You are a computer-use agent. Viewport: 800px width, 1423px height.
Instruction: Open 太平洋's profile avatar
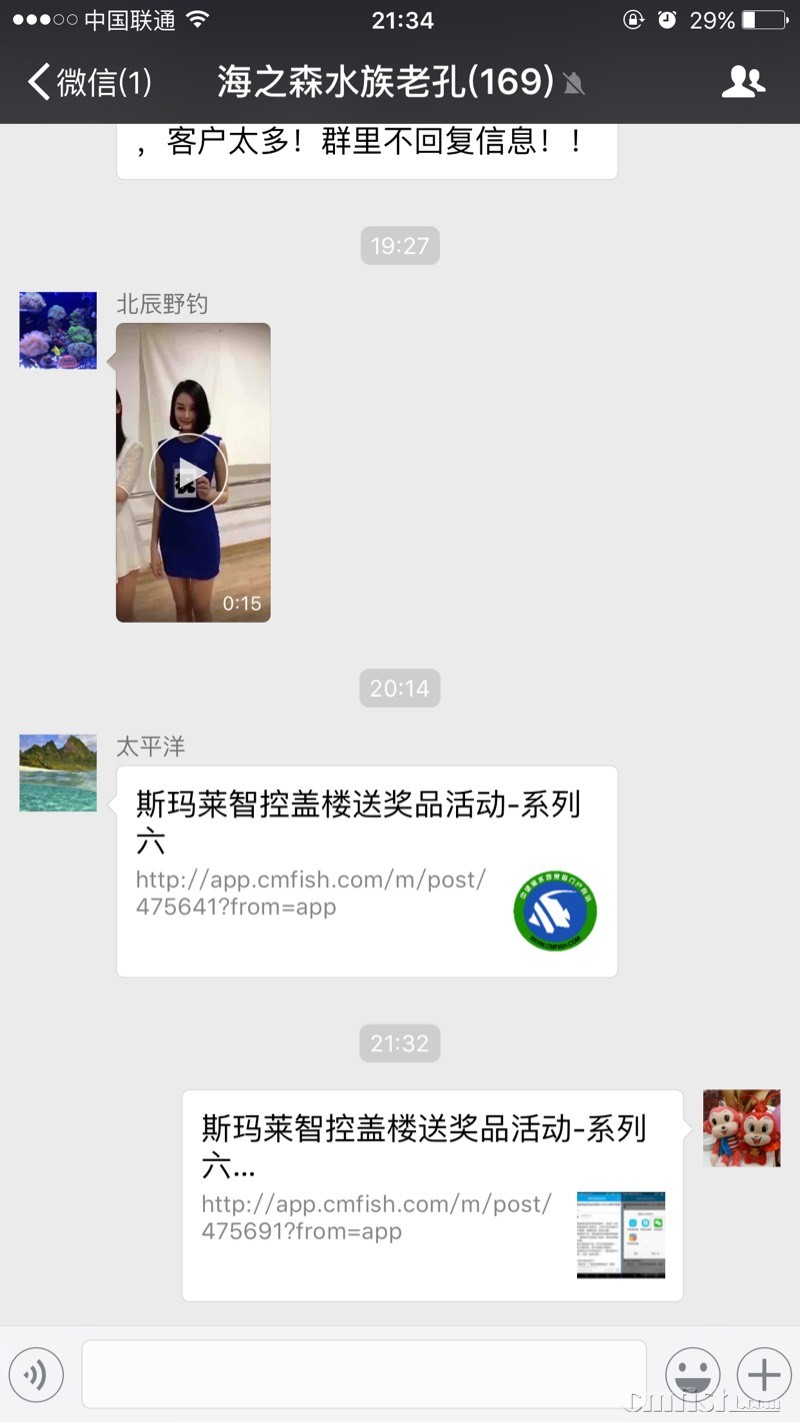[x=58, y=773]
